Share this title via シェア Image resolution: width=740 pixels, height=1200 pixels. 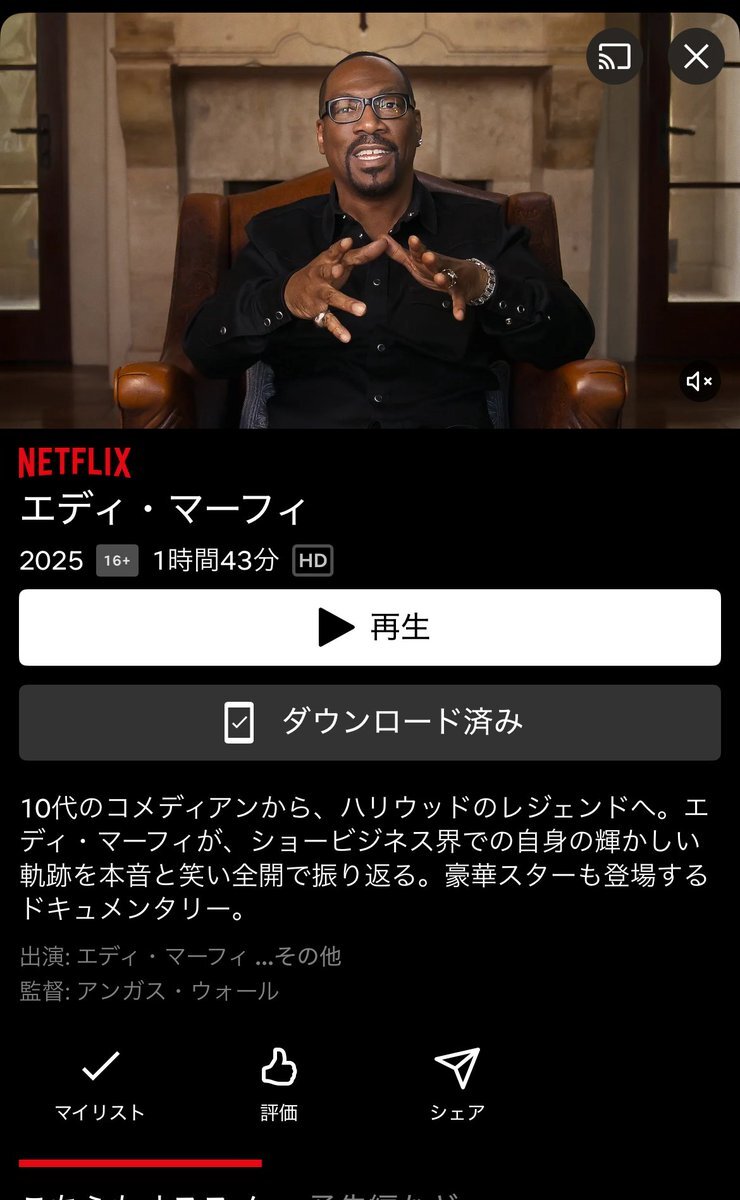pos(458,1085)
